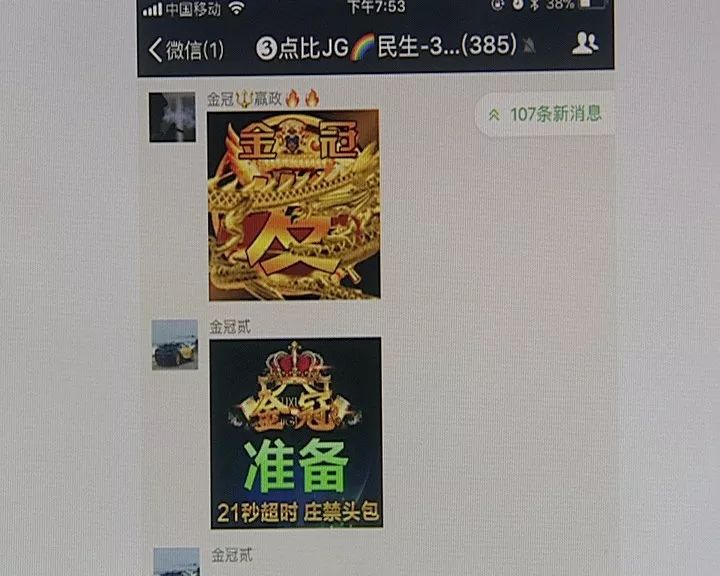Open the 金冠 dragon sticker image

(x=293, y=205)
